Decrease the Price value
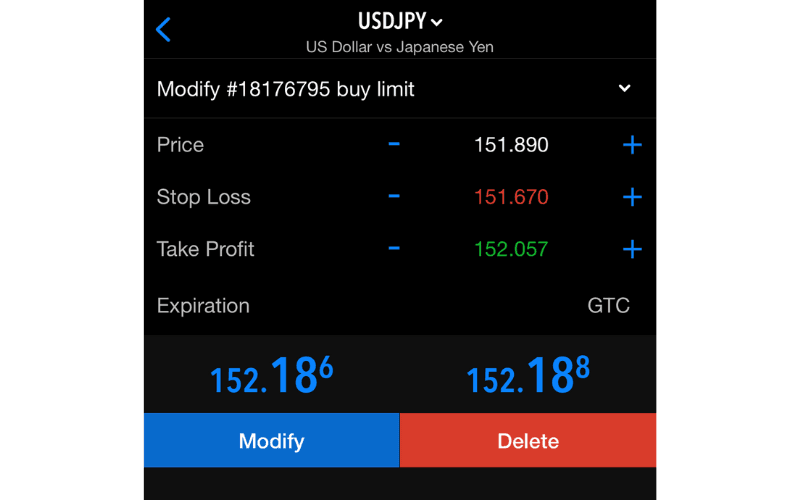The image size is (800, 500). click(x=394, y=145)
